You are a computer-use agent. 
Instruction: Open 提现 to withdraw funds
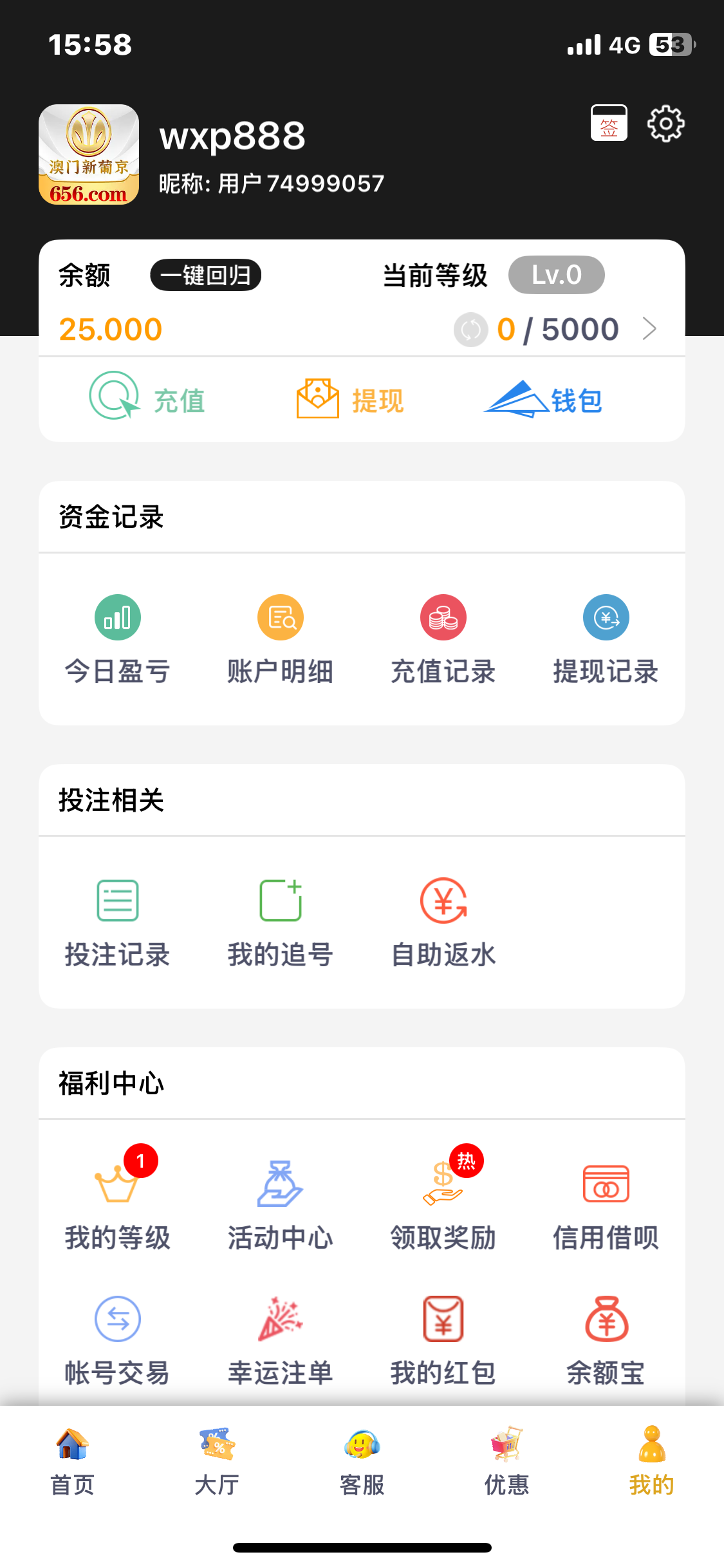click(x=349, y=399)
